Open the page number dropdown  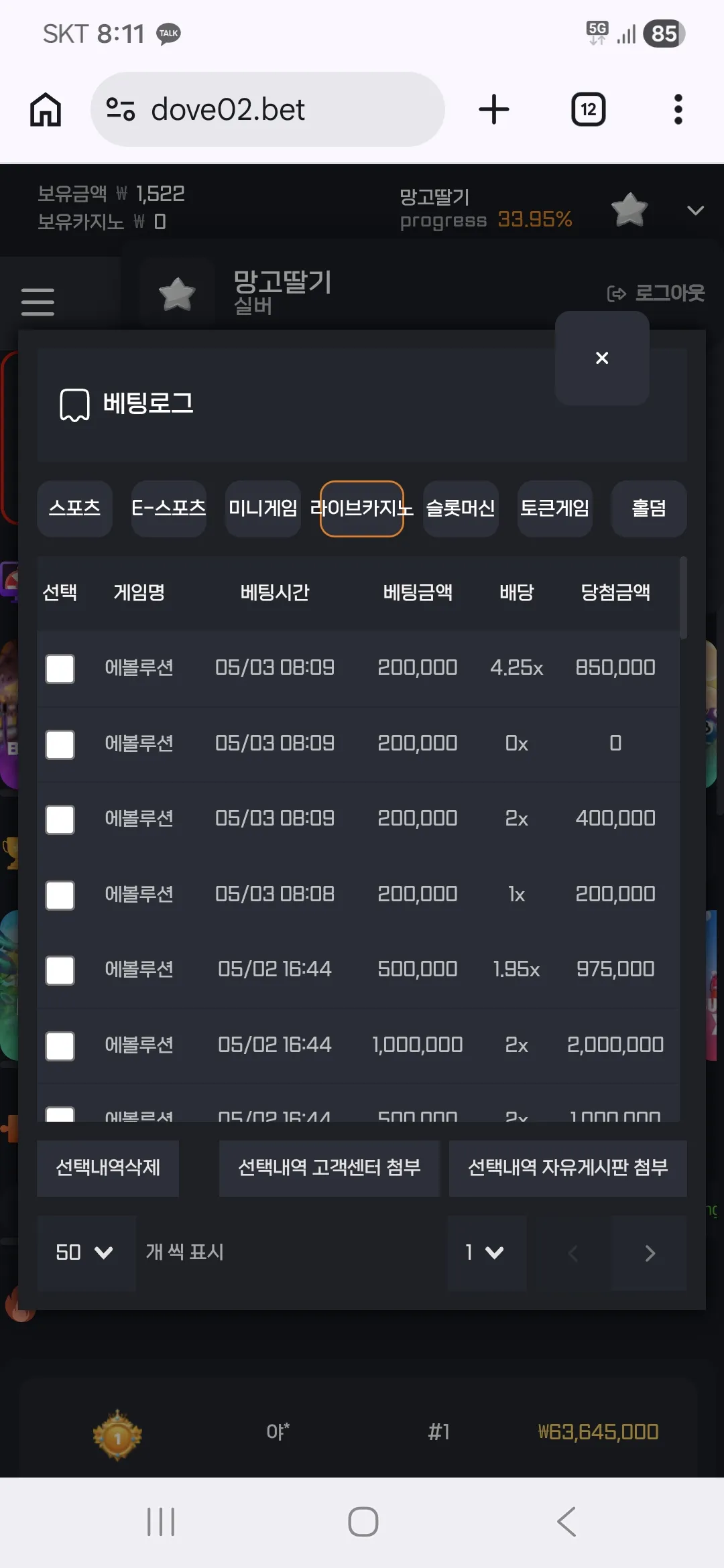click(x=487, y=1252)
